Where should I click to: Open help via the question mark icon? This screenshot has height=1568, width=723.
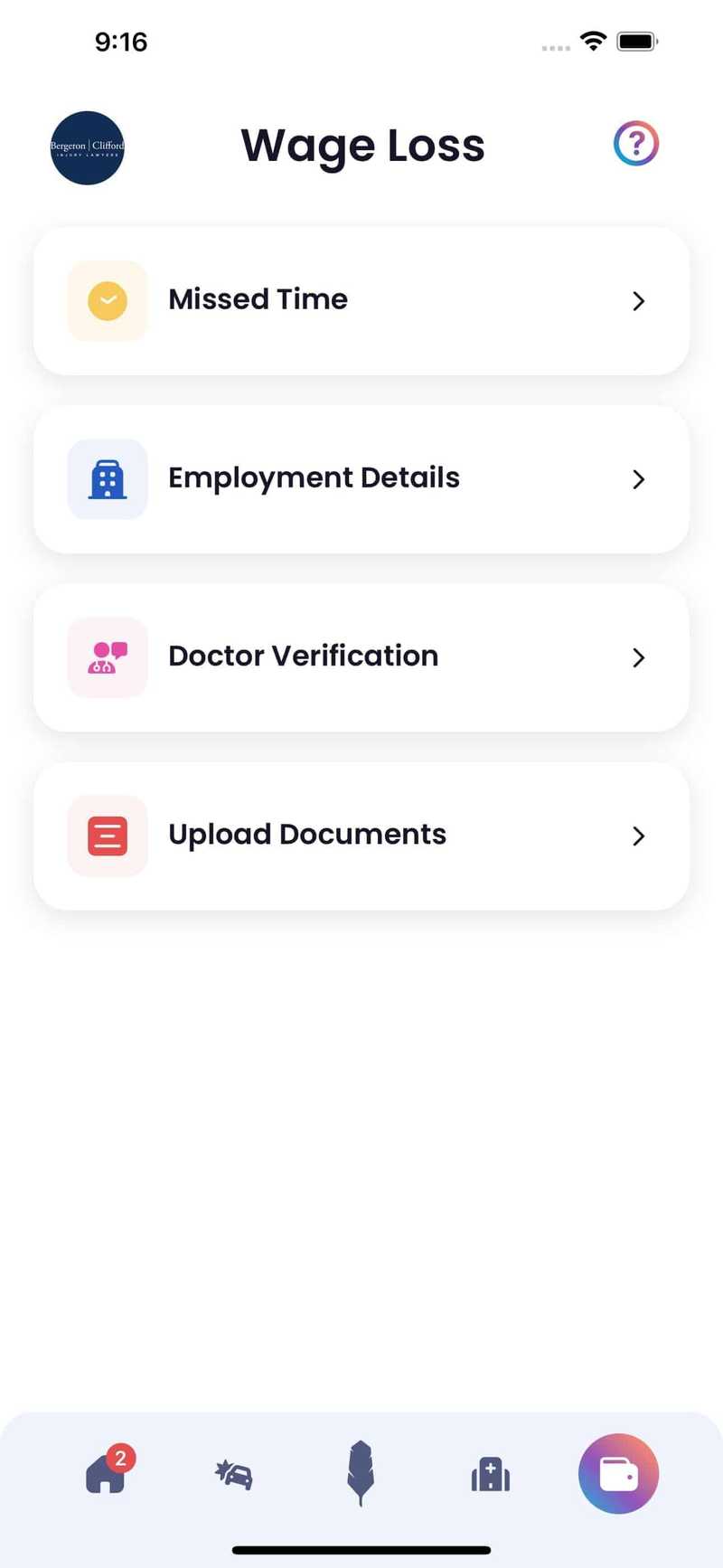pos(636,143)
